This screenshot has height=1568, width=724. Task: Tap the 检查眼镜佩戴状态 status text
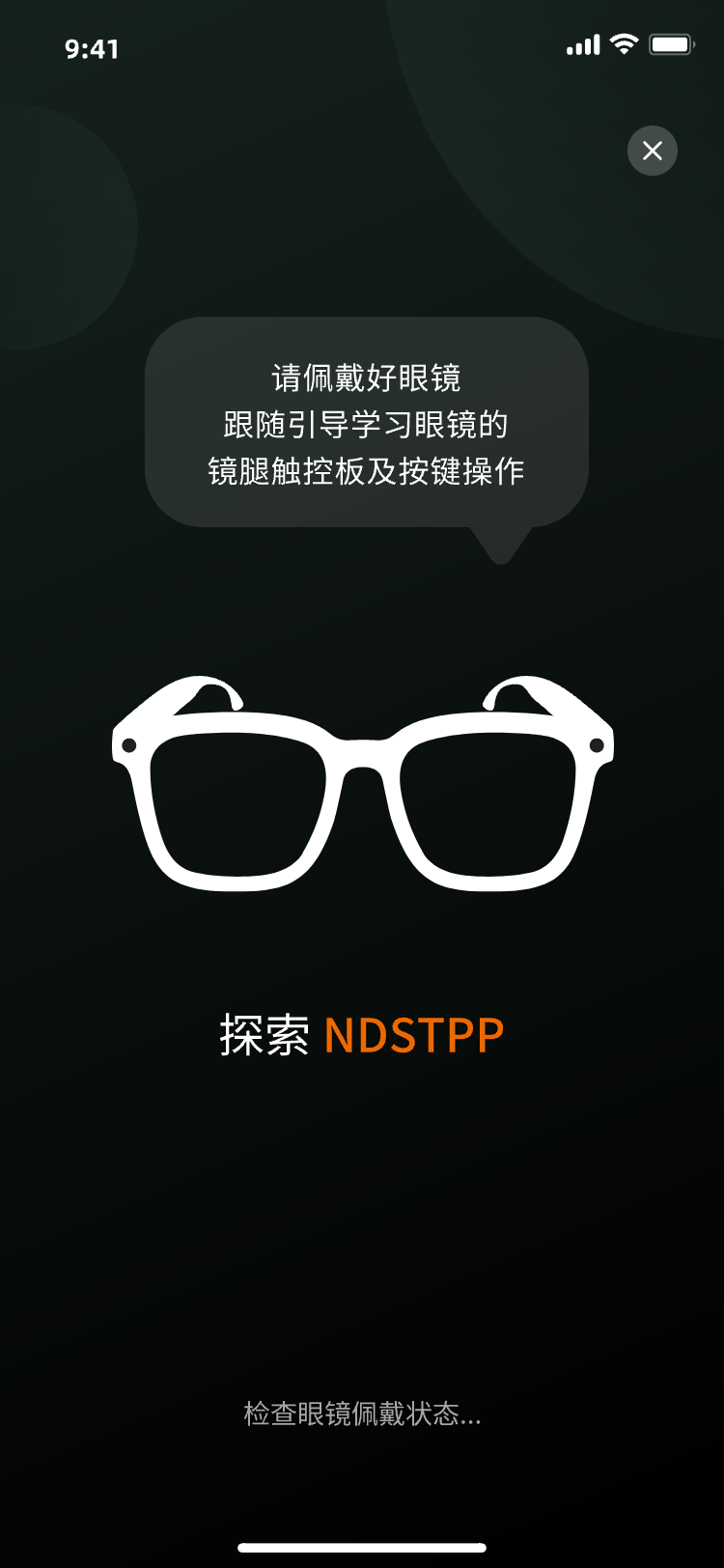362,1415
